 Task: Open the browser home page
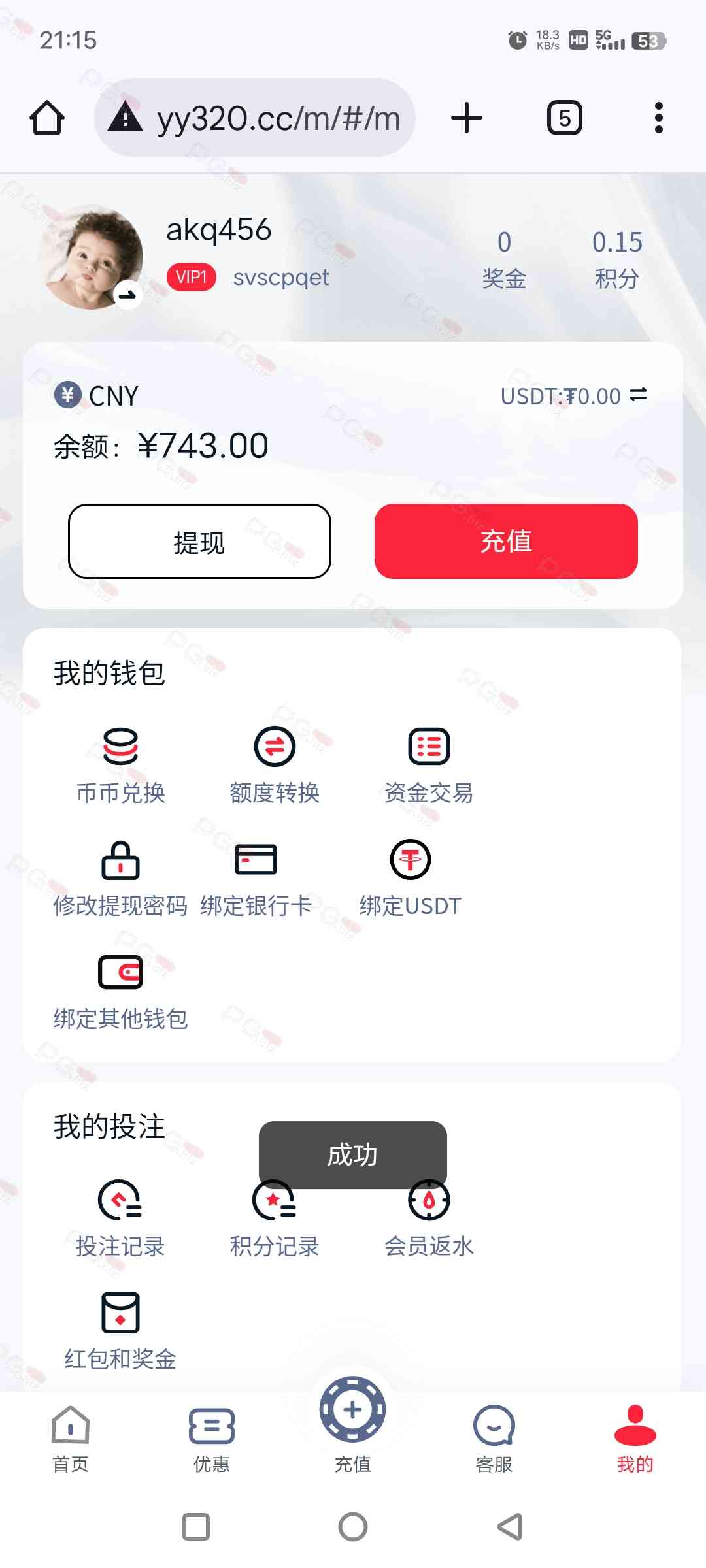47,118
